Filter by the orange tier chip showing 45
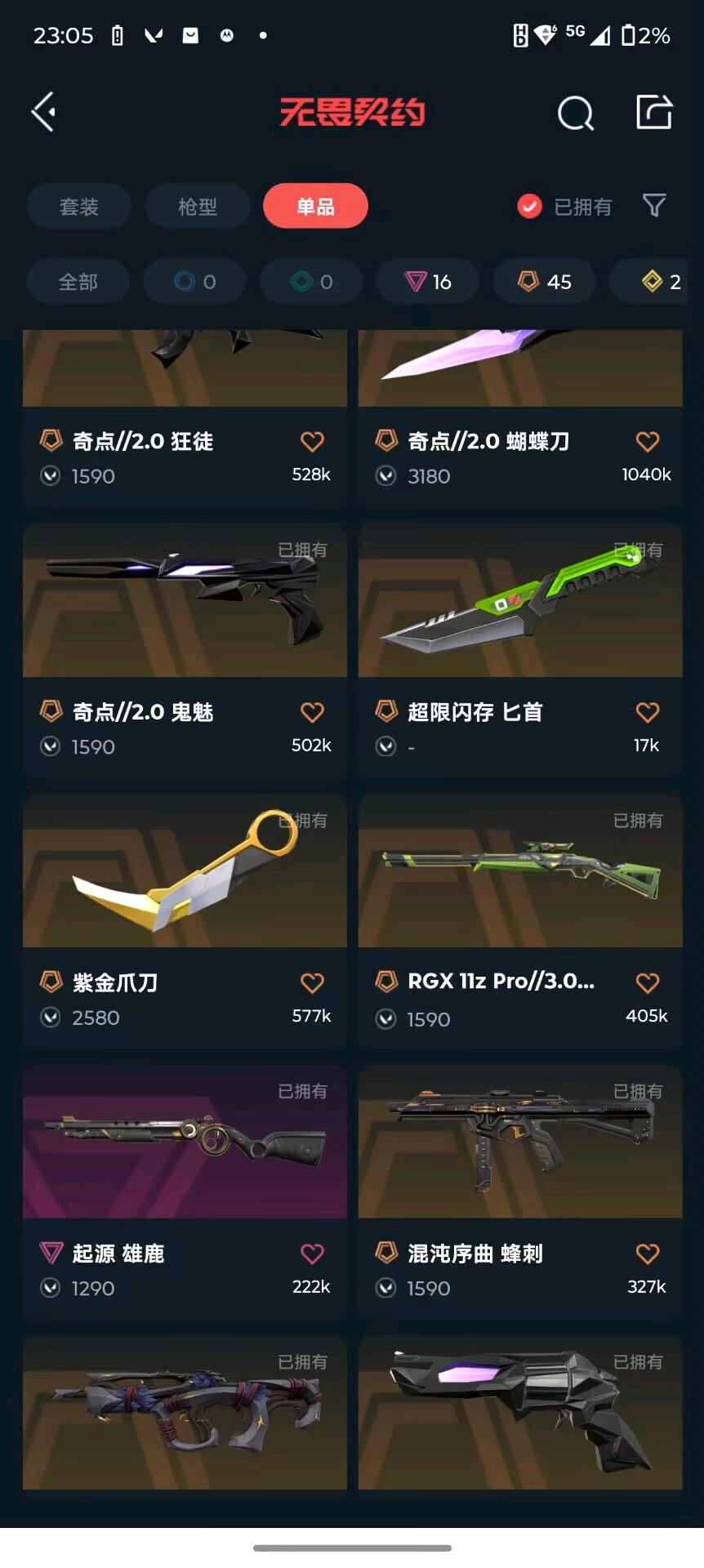Image resolution: width=704 pixels, height=1568 pixels. pos(544,282)
